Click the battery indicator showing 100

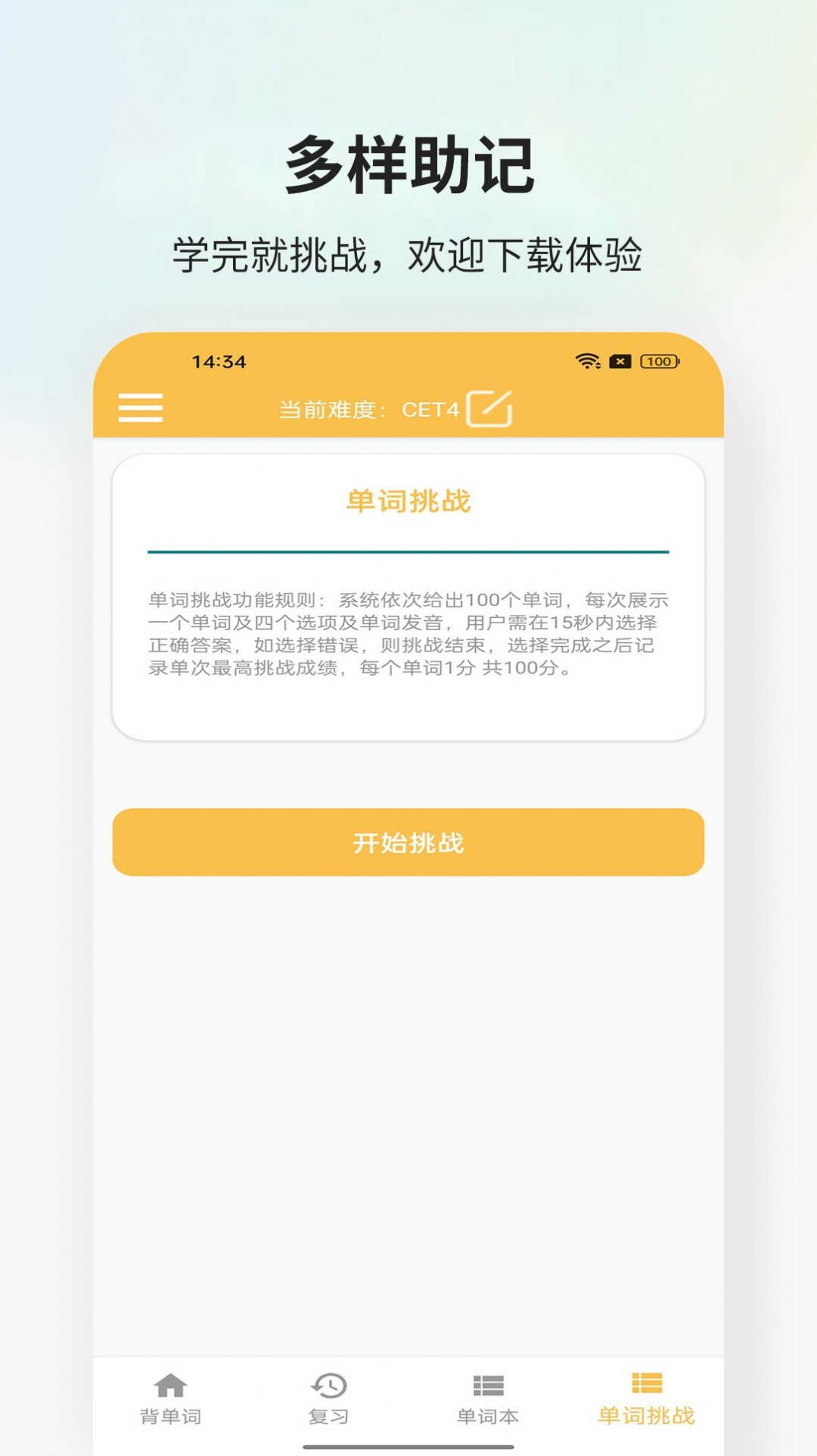[659, 363]
